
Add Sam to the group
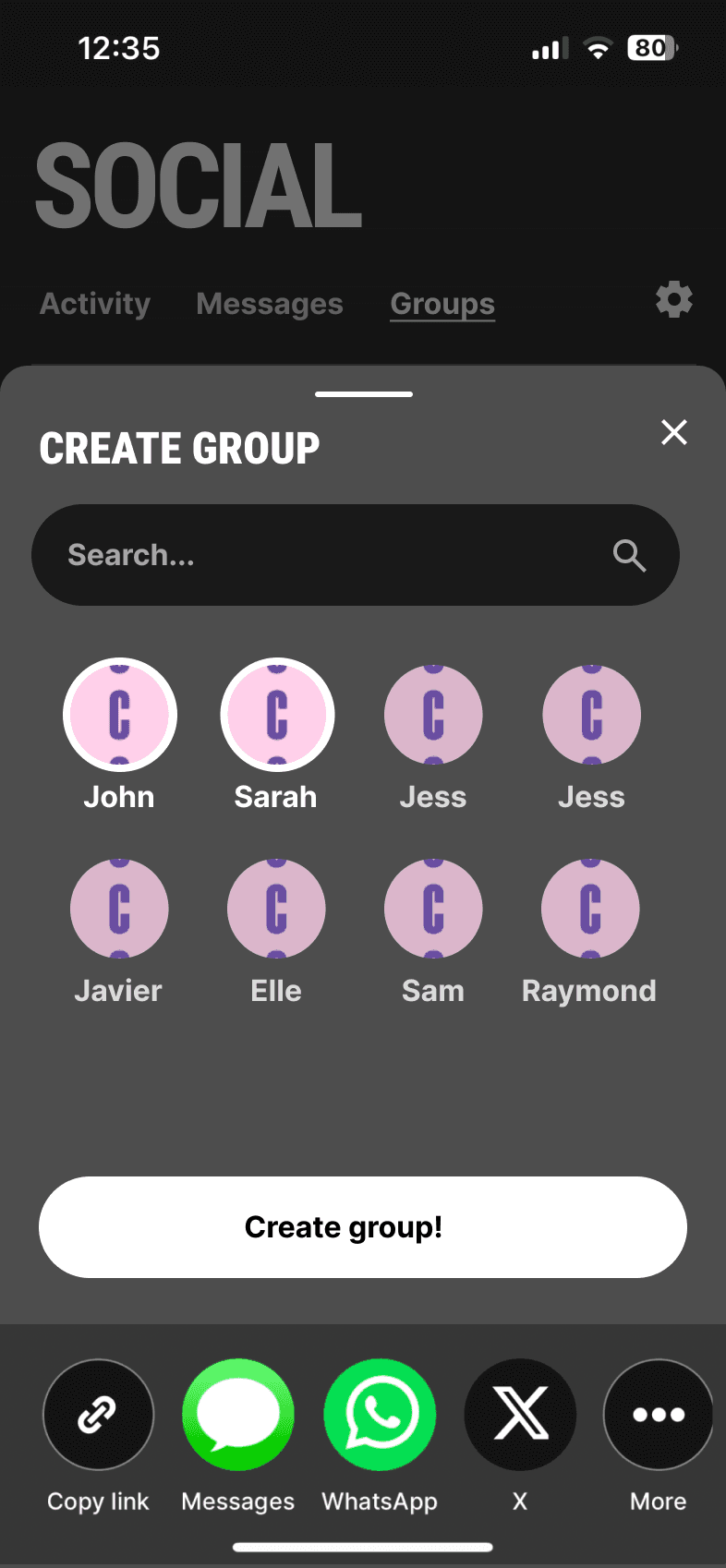(433, 909)
